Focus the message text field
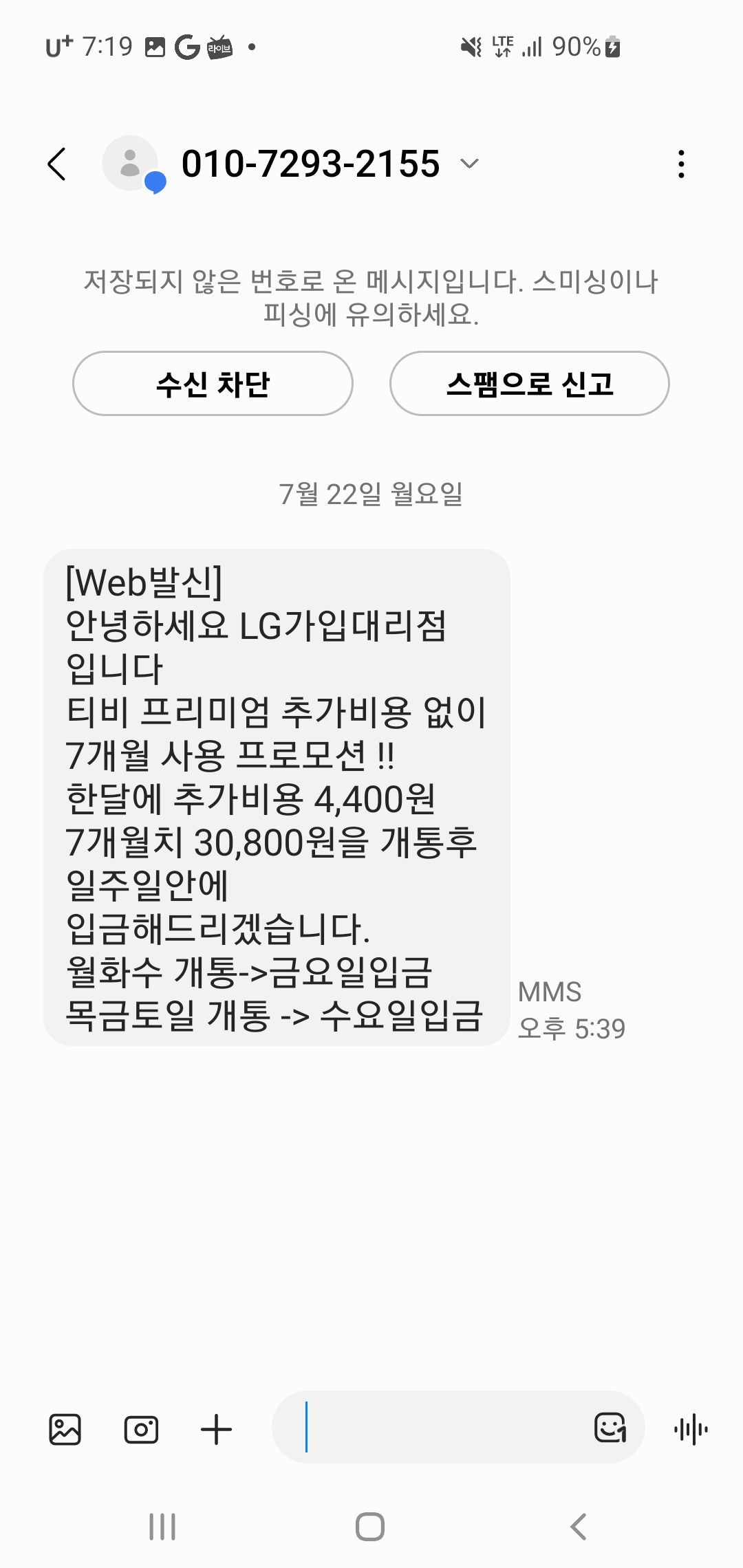This screenshot has width=743, height=1568. [433, 1427]
